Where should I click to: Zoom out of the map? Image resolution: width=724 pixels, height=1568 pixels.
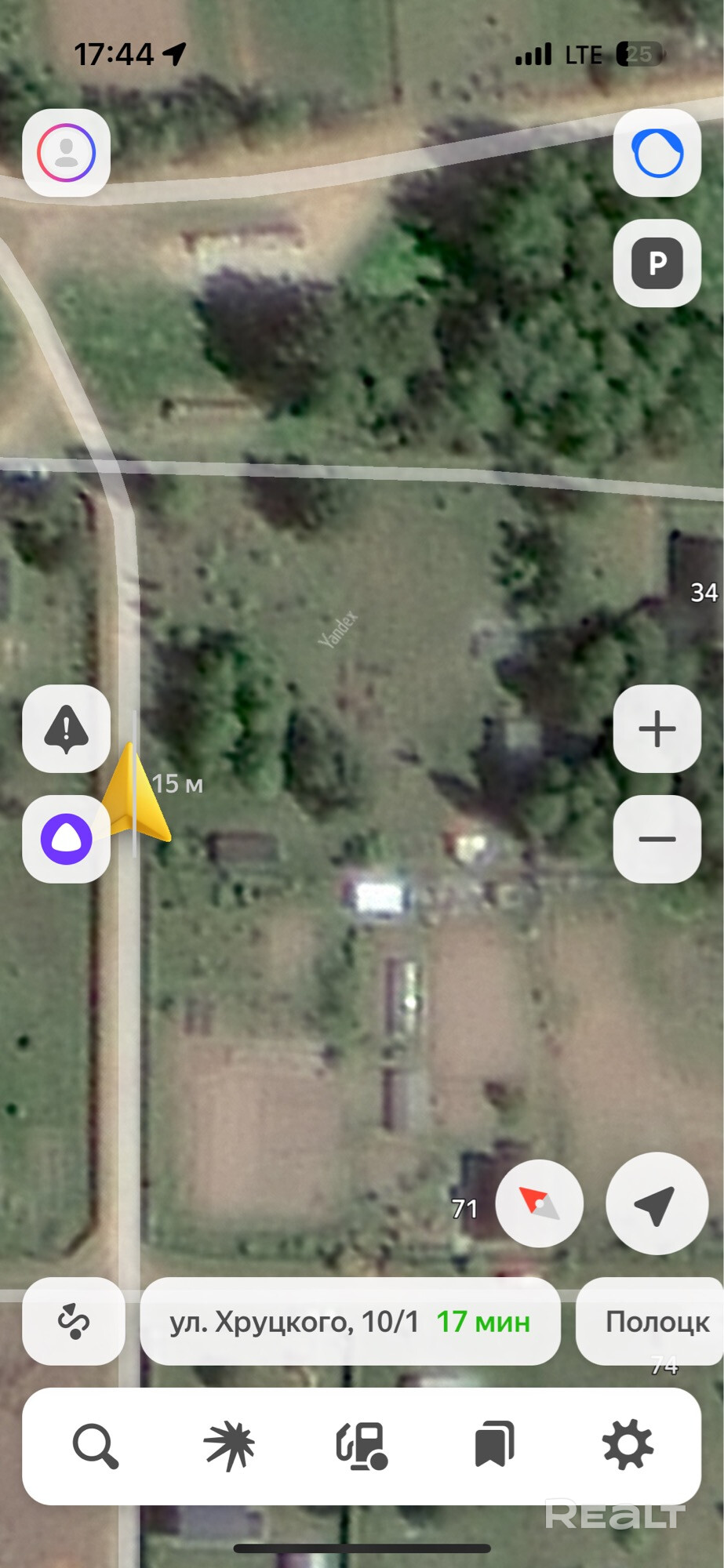[657, 839]
